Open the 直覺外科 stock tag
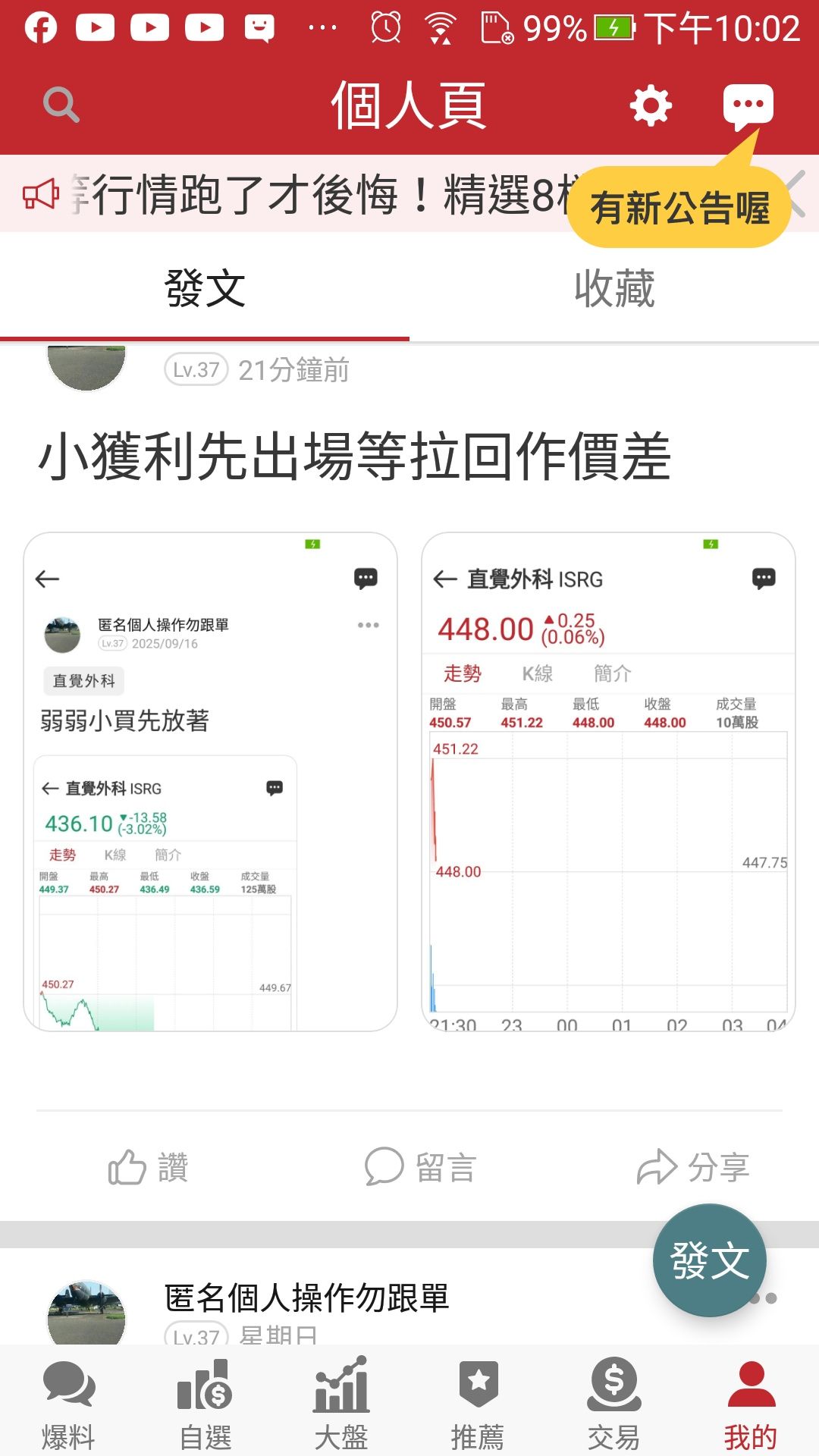The image size is (819, 1456). pos(83,681)
